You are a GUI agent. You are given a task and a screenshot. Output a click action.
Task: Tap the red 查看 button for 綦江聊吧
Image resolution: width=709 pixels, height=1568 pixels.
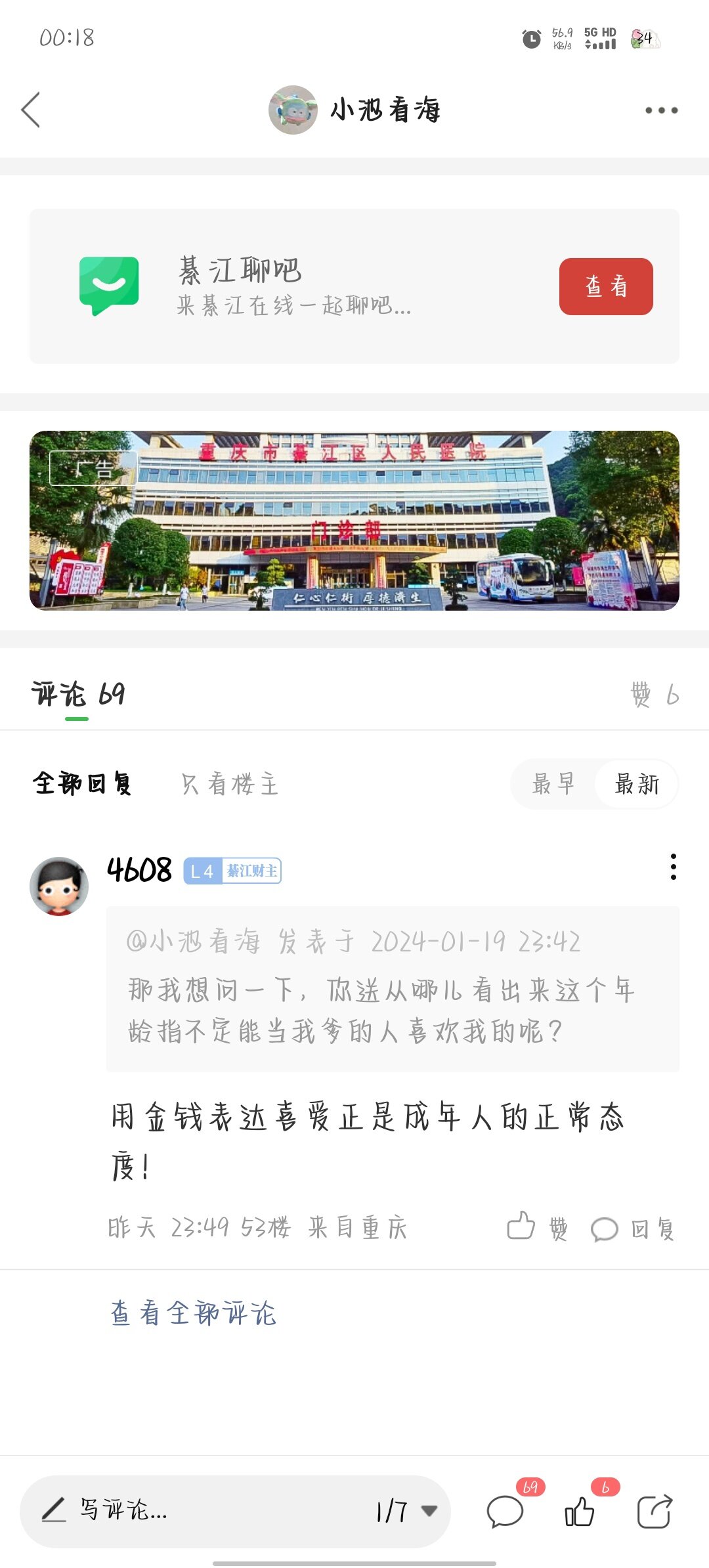[x=605, y=286]
